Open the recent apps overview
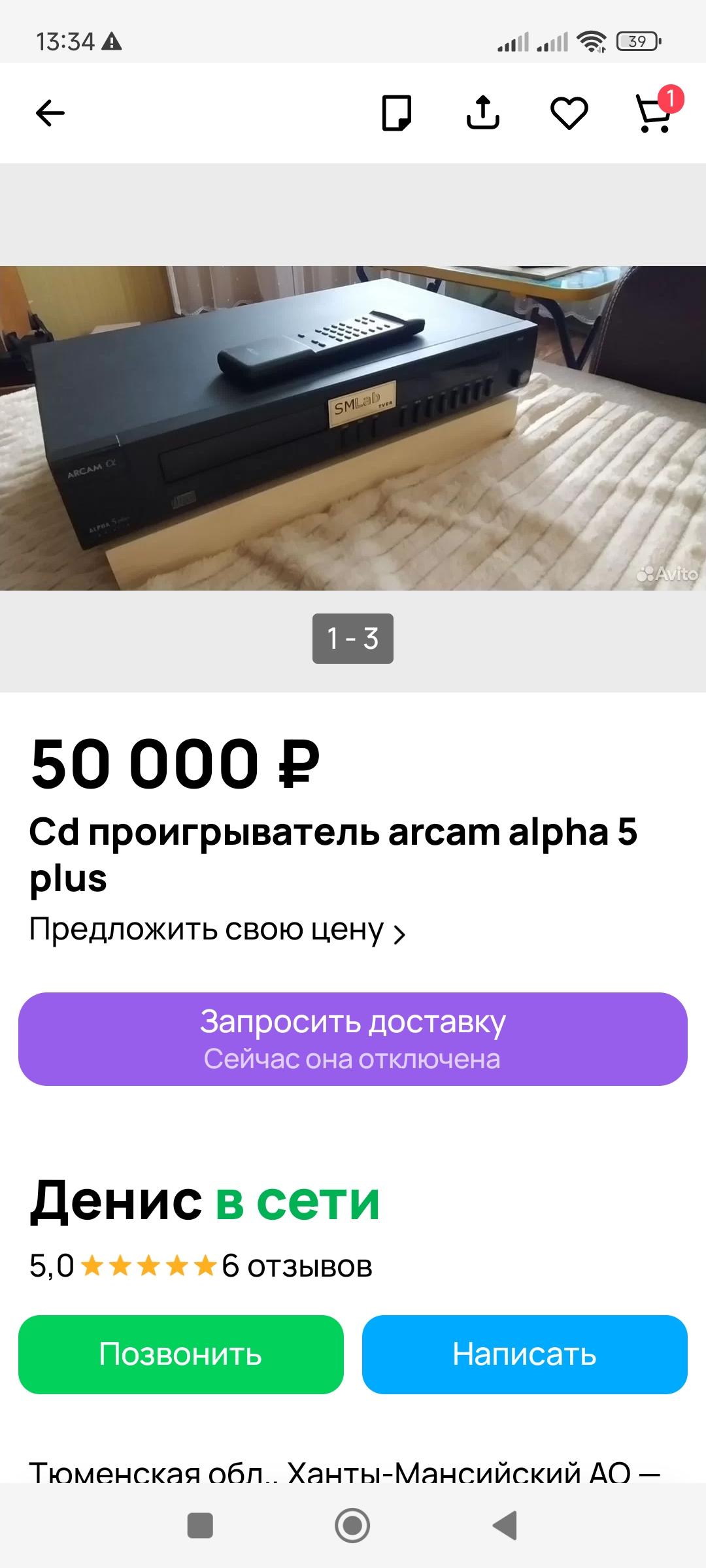Viewport: 706px width, 1568px height. point(200,1526)
